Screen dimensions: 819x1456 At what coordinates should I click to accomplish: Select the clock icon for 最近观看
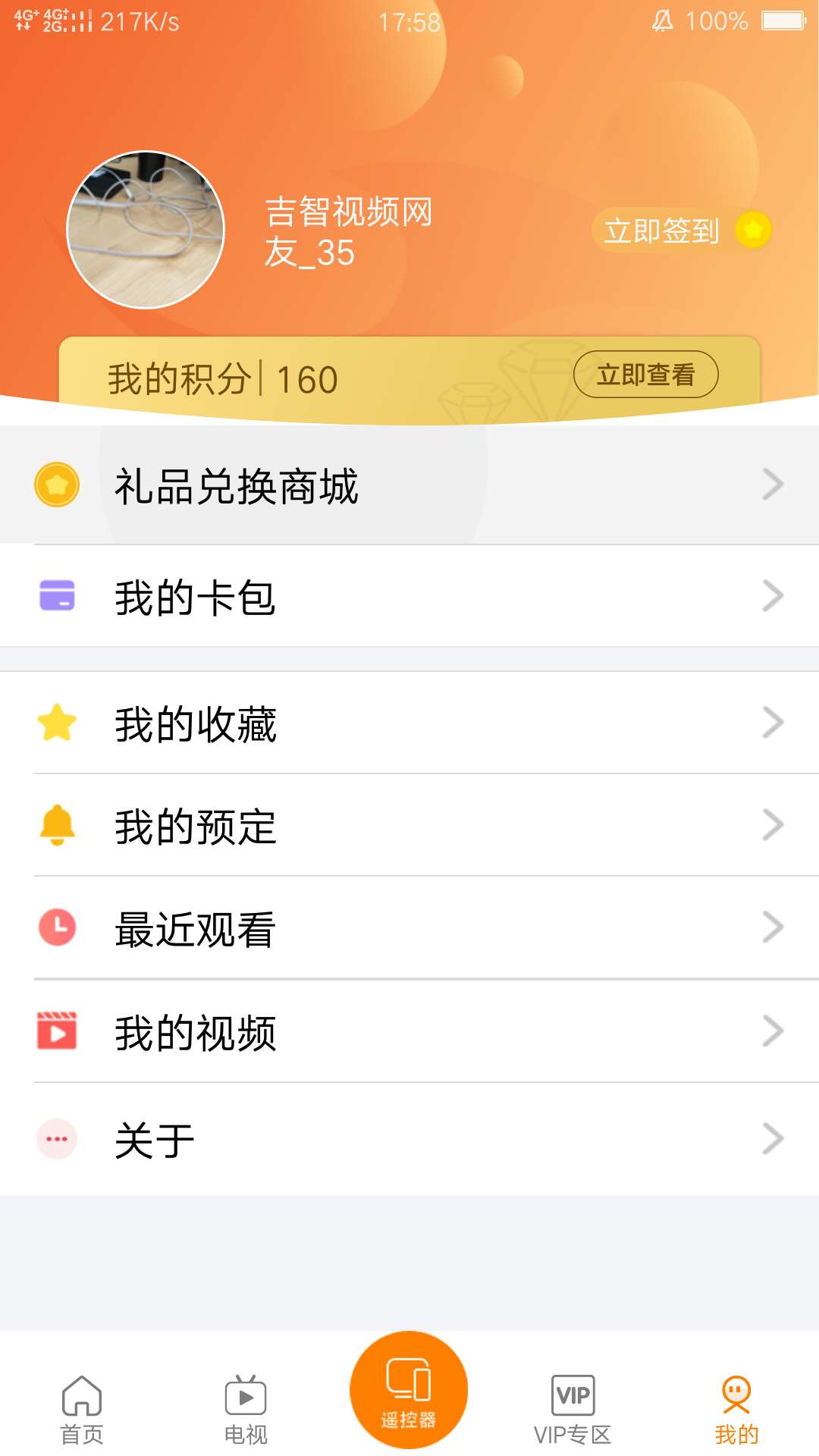click(57, 927)
